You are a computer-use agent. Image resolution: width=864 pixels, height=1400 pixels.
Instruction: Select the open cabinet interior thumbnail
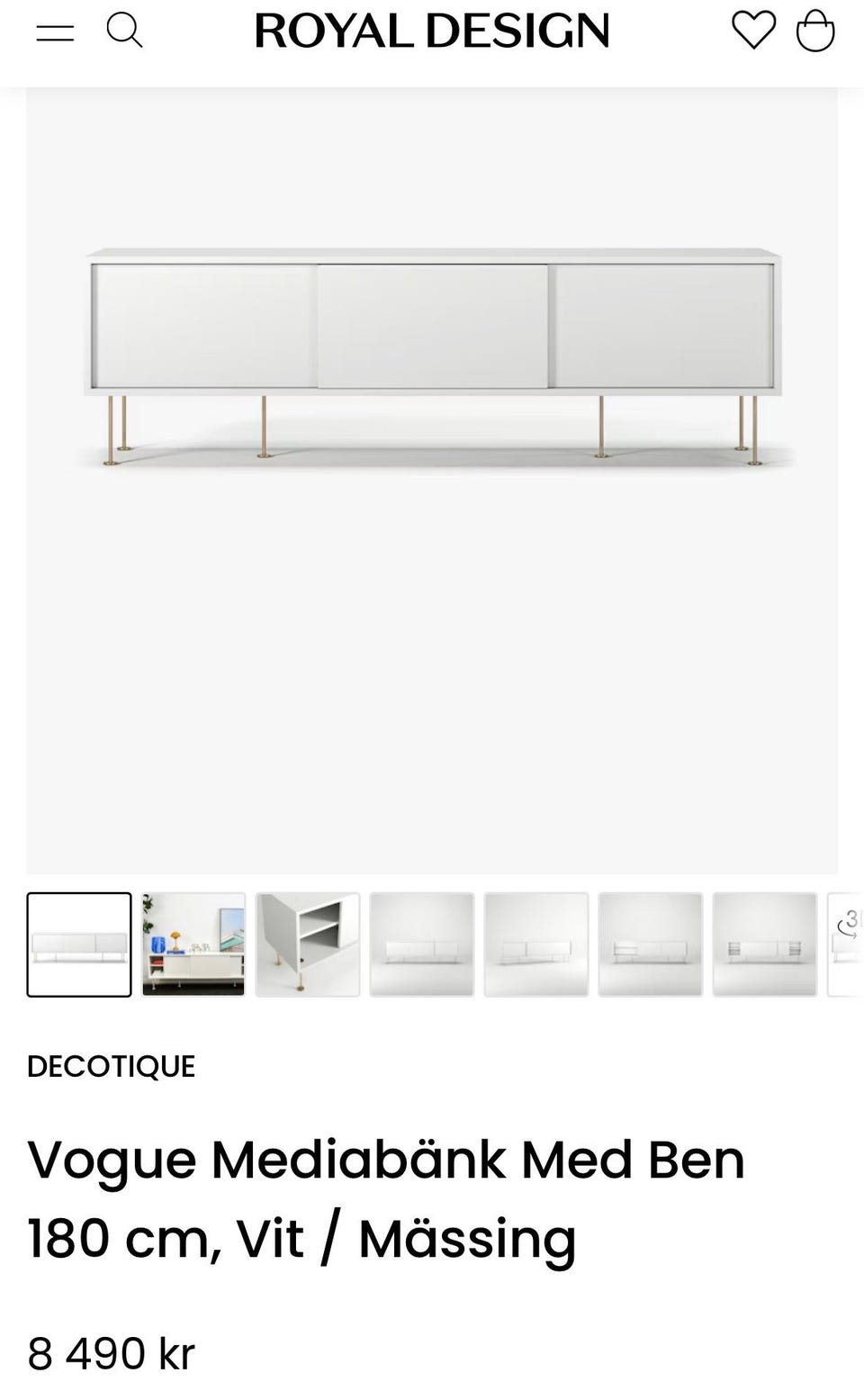[307, 944]
